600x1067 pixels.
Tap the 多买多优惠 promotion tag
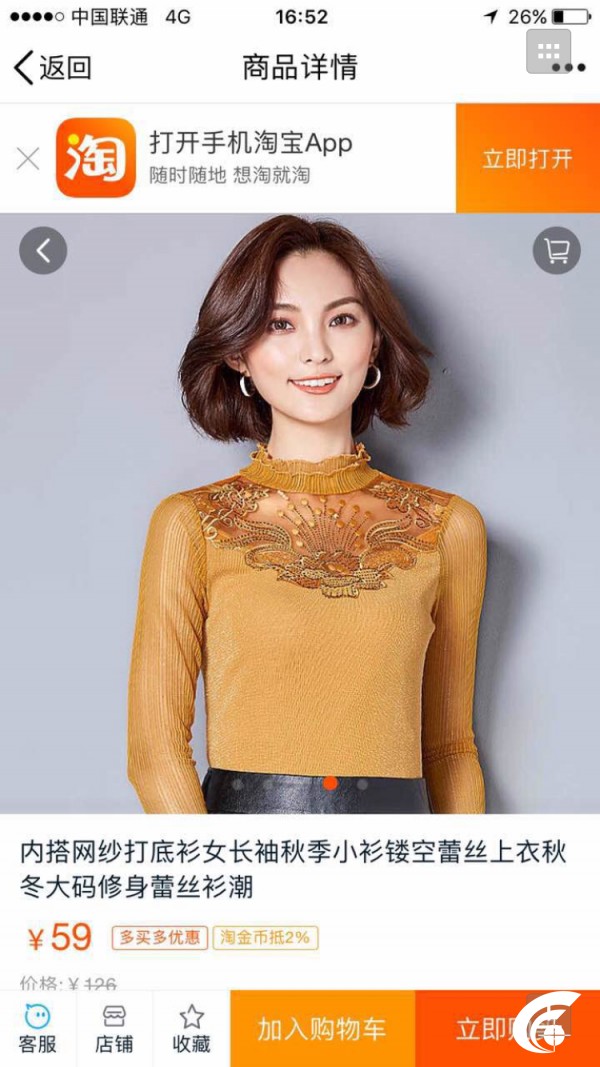(x=160, y=938)
